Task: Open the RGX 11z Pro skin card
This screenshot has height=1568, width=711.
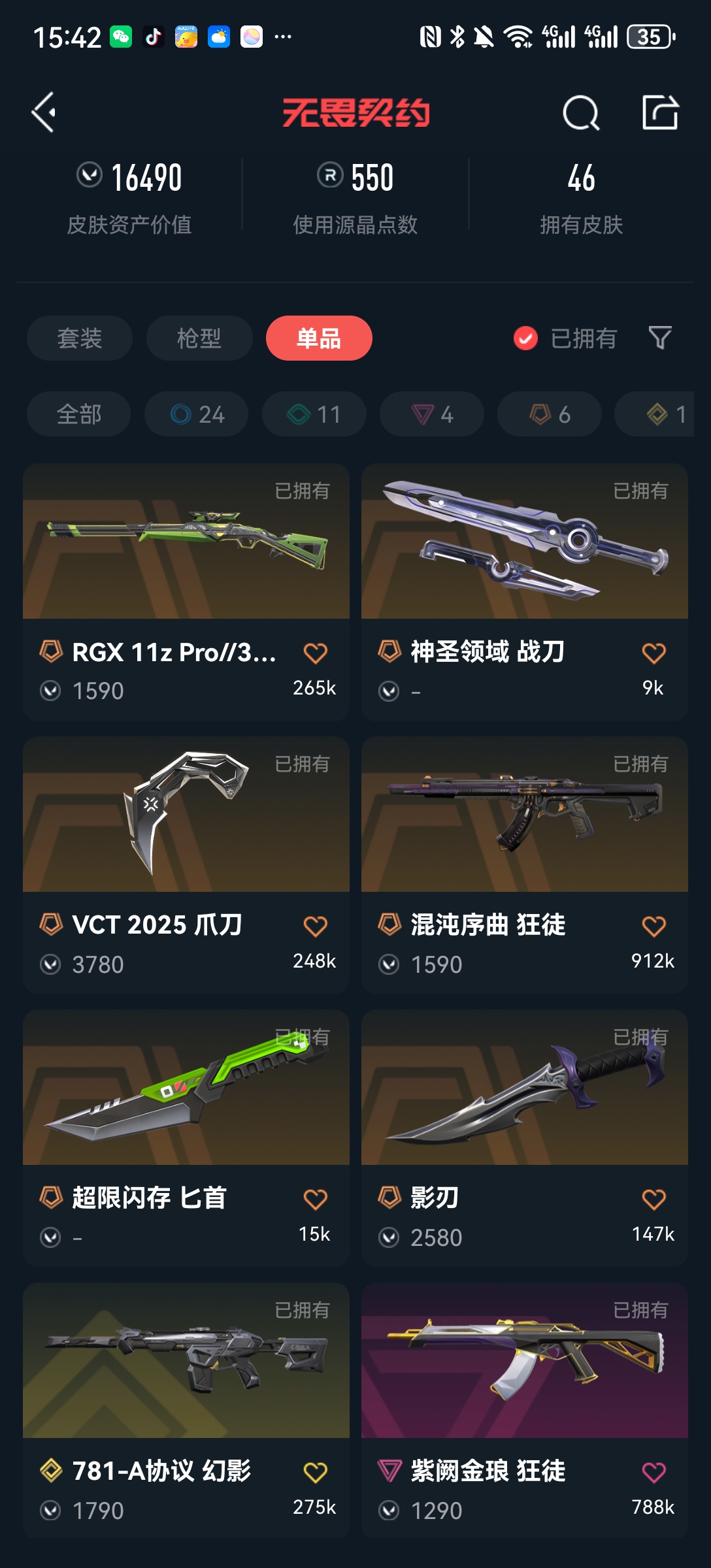Action: point(186,592)
